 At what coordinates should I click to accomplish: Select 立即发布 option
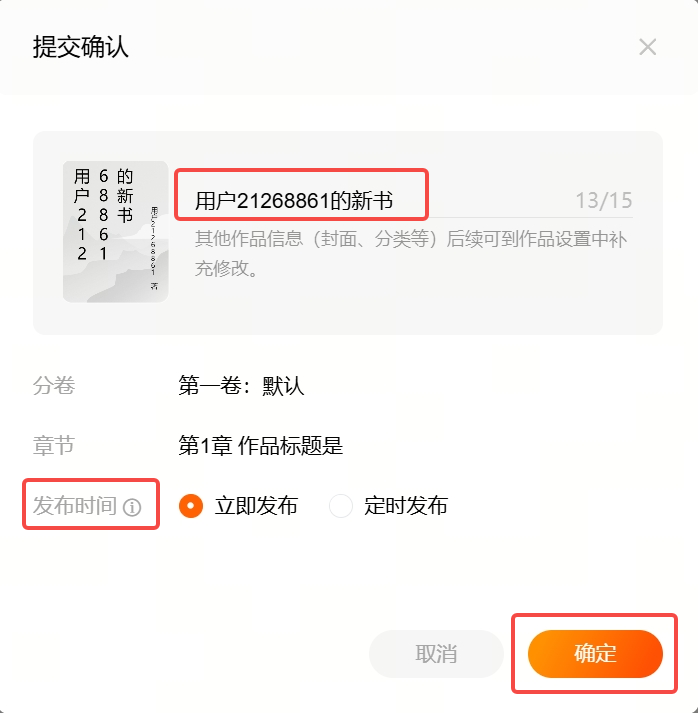(x=191, y=506)
